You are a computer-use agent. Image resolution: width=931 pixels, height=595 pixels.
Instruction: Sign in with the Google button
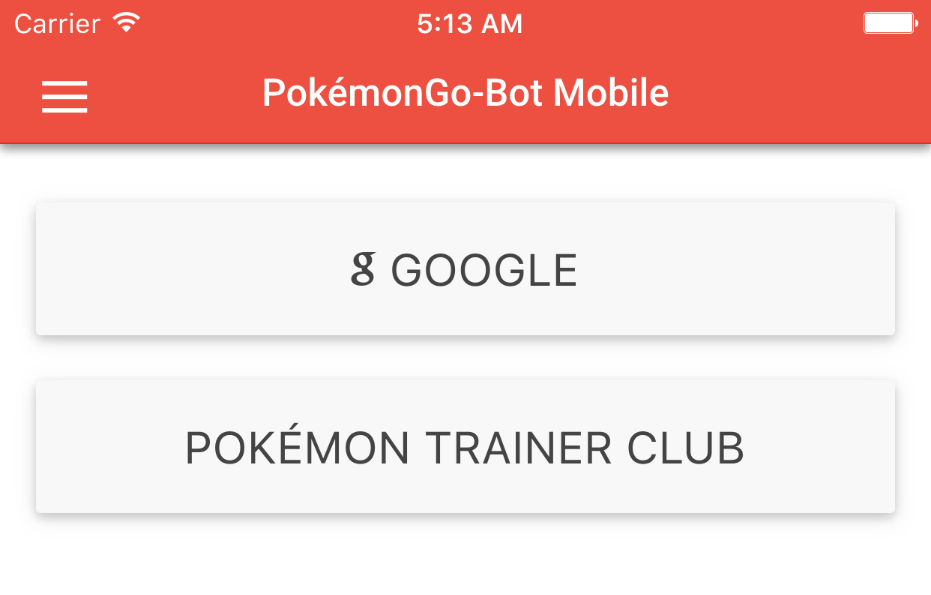pos(465,270)
